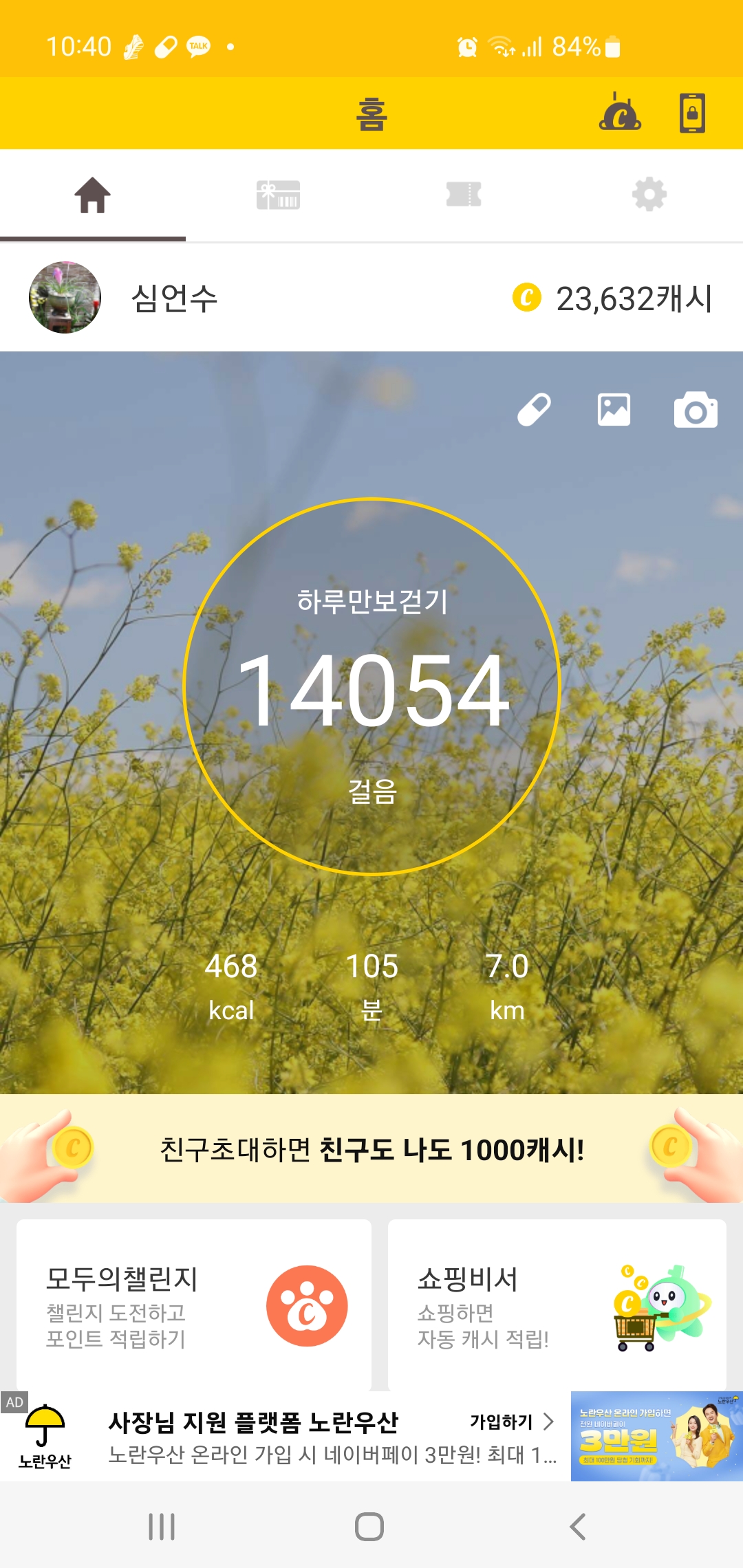Image resolution: width=743 pixels, height=1568 pixels.
Task: Go back with the system back button
Action: coord(578,1527)
